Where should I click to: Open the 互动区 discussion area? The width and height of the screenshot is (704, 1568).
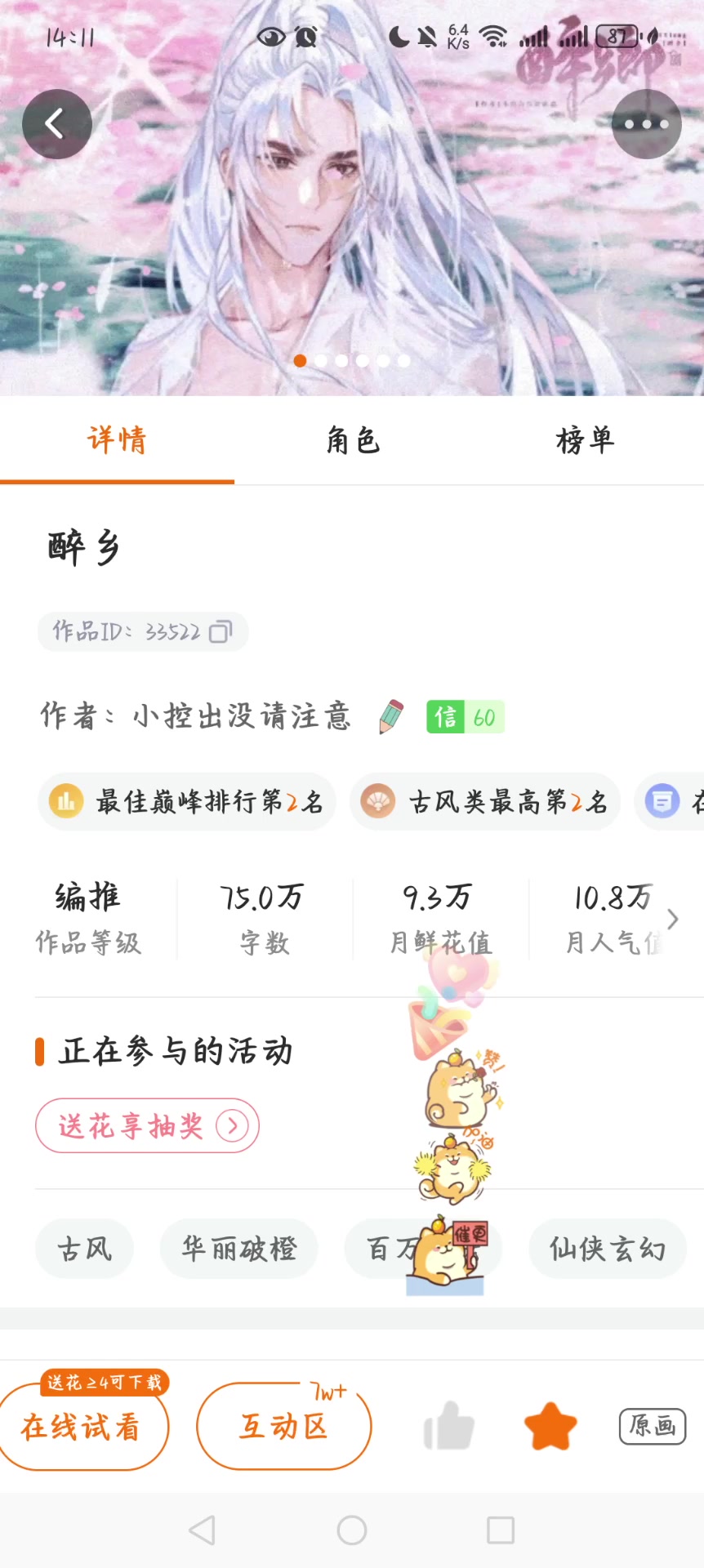[283, 1428]
